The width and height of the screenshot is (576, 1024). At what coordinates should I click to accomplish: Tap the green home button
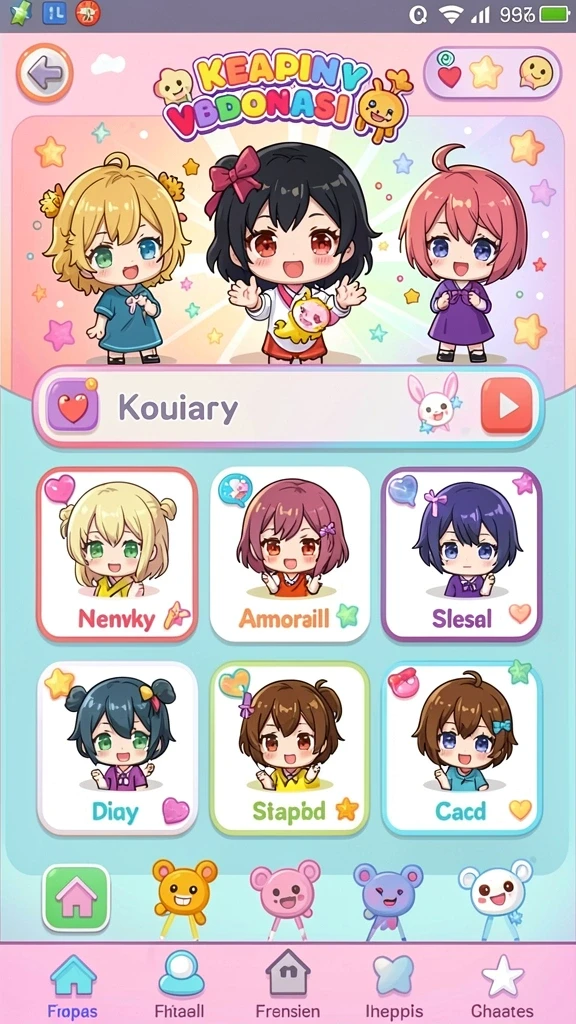coord(76,897)
